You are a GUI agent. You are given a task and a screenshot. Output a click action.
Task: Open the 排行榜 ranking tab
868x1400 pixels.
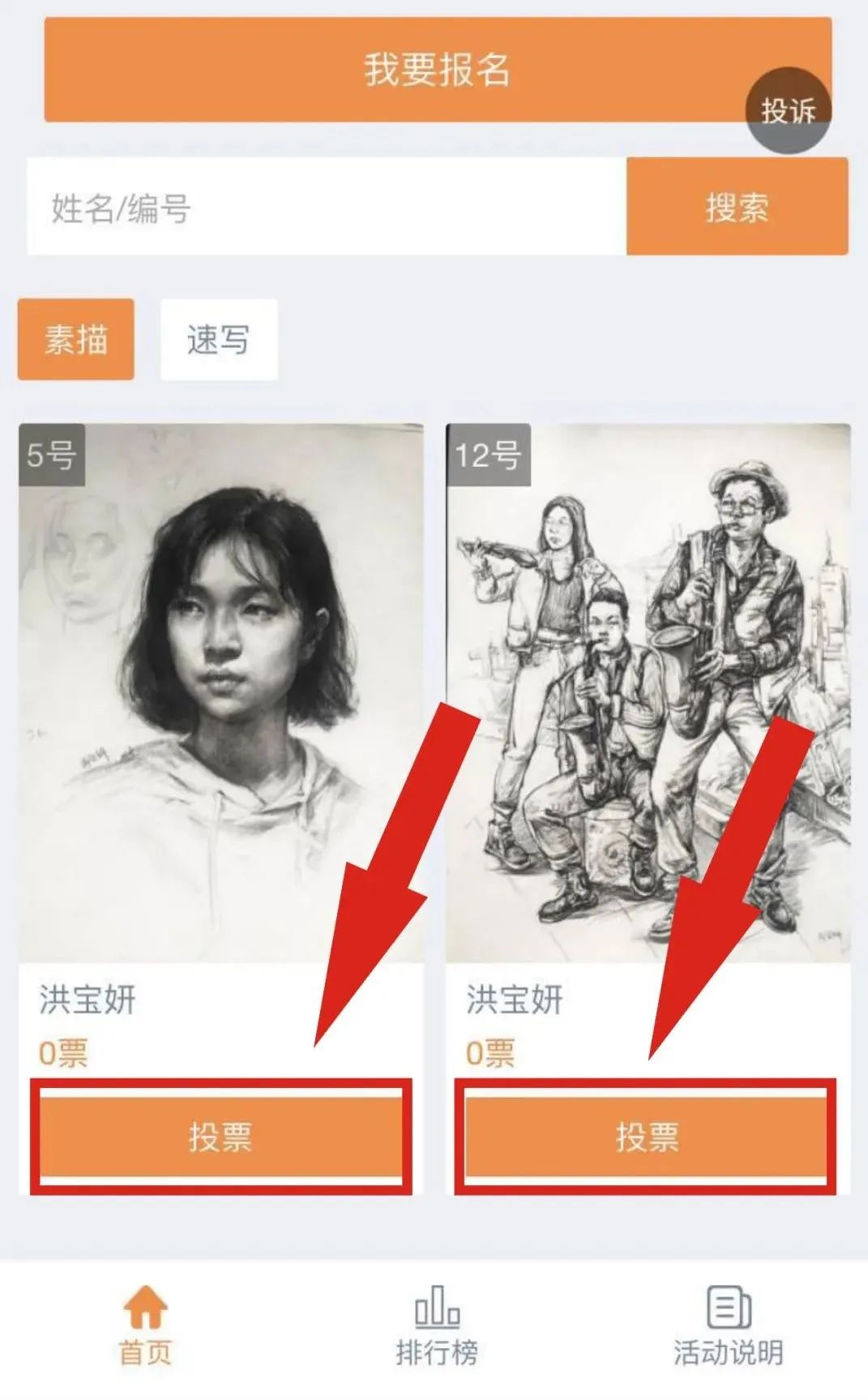tap(437, 1328)
